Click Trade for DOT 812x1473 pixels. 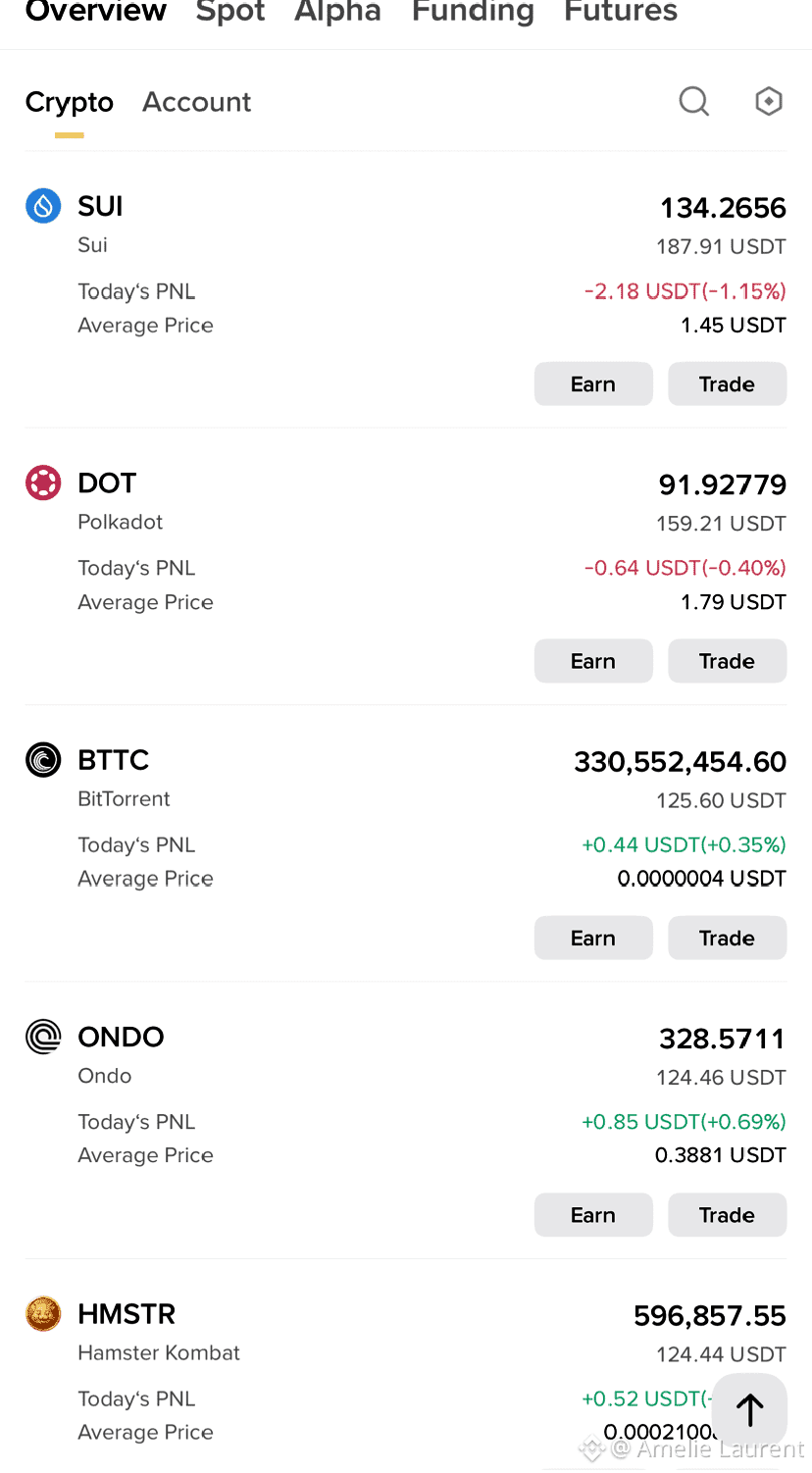[x=727, y=661]
